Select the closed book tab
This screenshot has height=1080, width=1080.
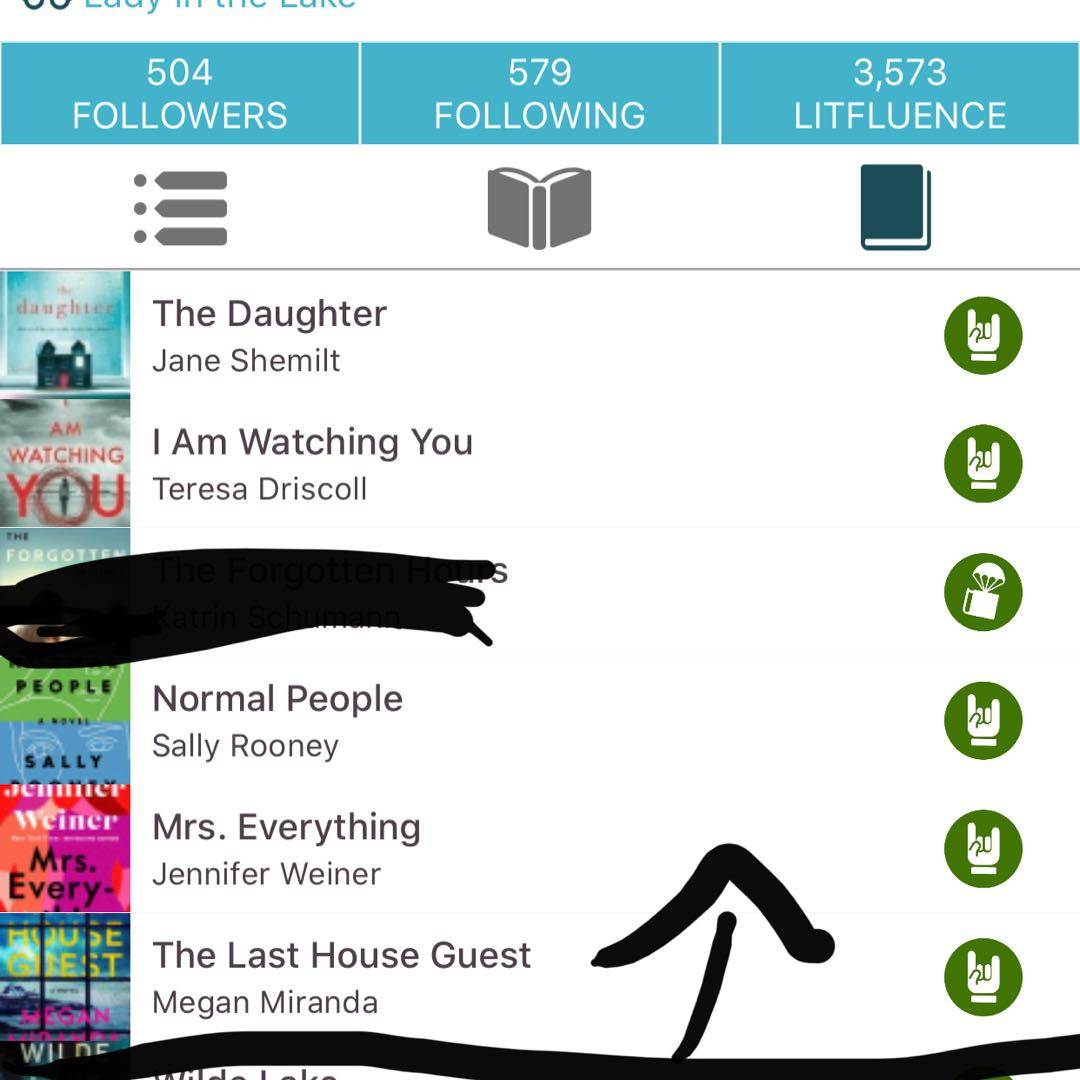click(x=896, y=208)
